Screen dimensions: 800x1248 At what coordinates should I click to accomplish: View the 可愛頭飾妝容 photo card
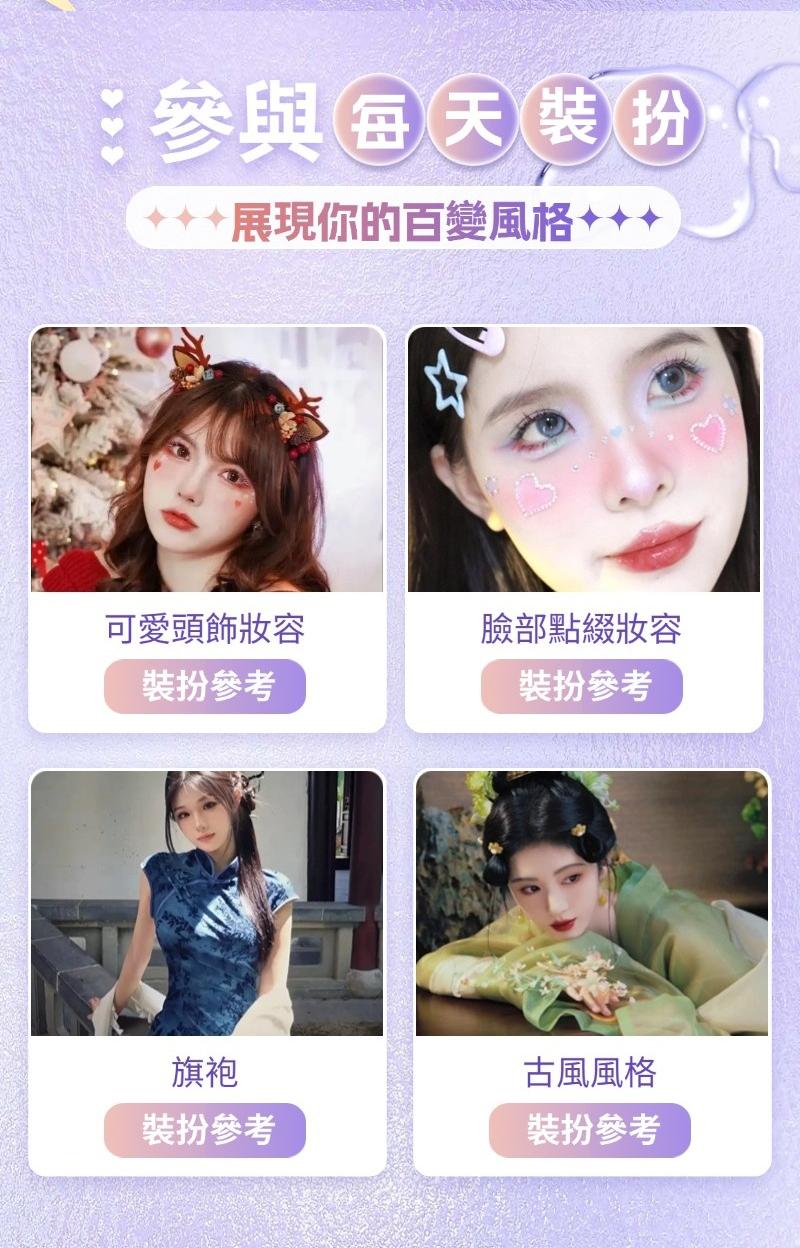[x=207, y=459]
